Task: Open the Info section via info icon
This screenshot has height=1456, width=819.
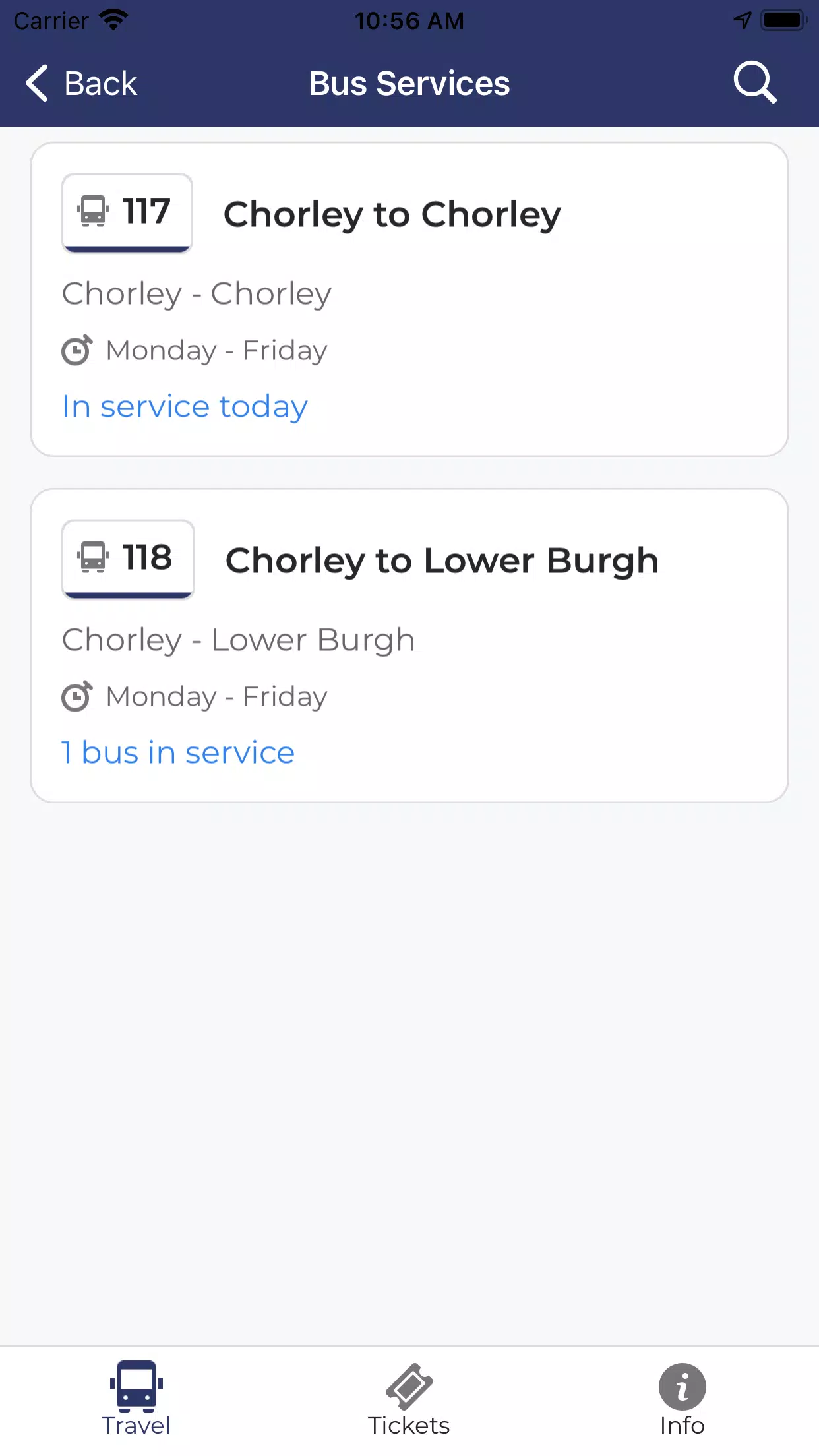Action: pyautogui.click(x=682, y=1386)
